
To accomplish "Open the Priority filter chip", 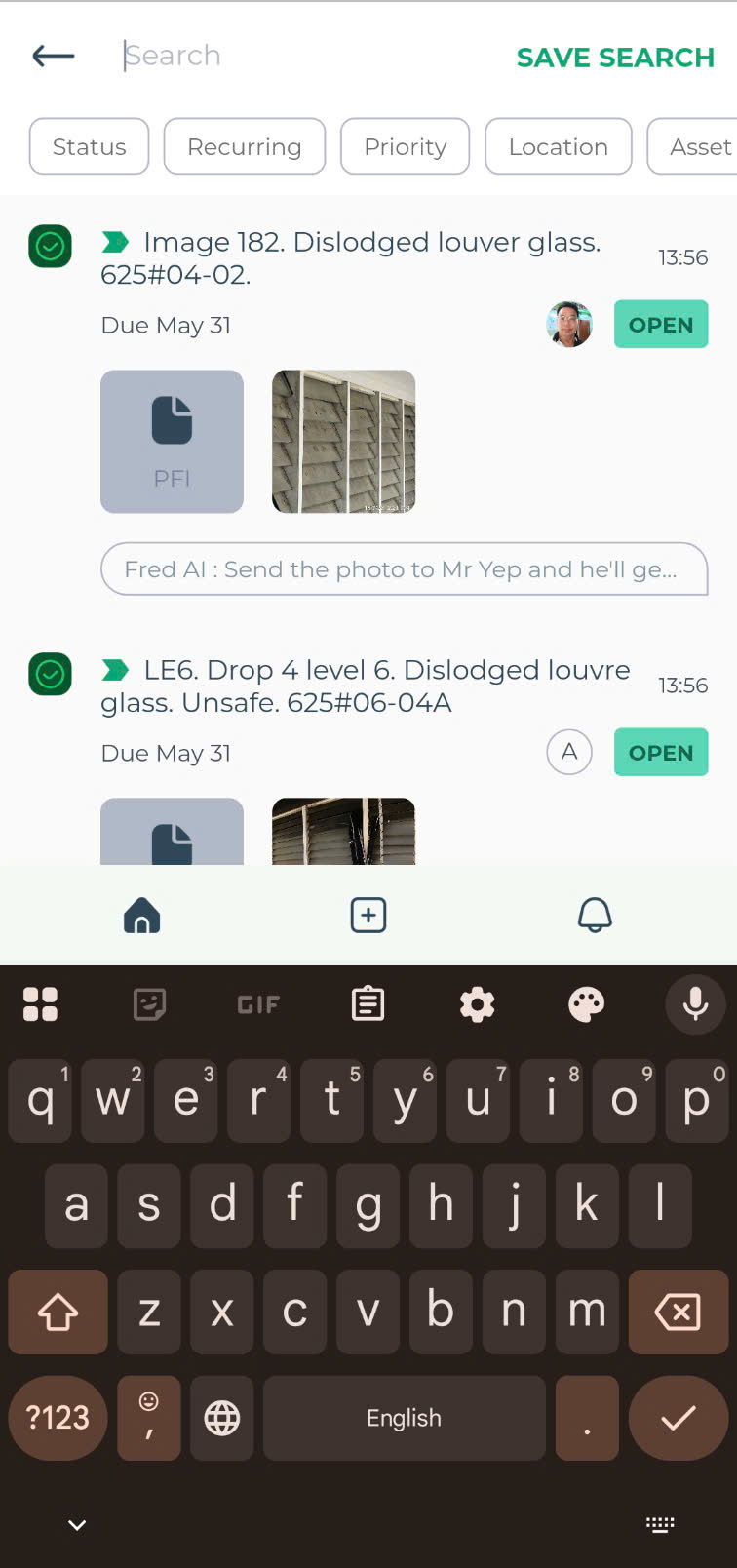I will 405,147.
